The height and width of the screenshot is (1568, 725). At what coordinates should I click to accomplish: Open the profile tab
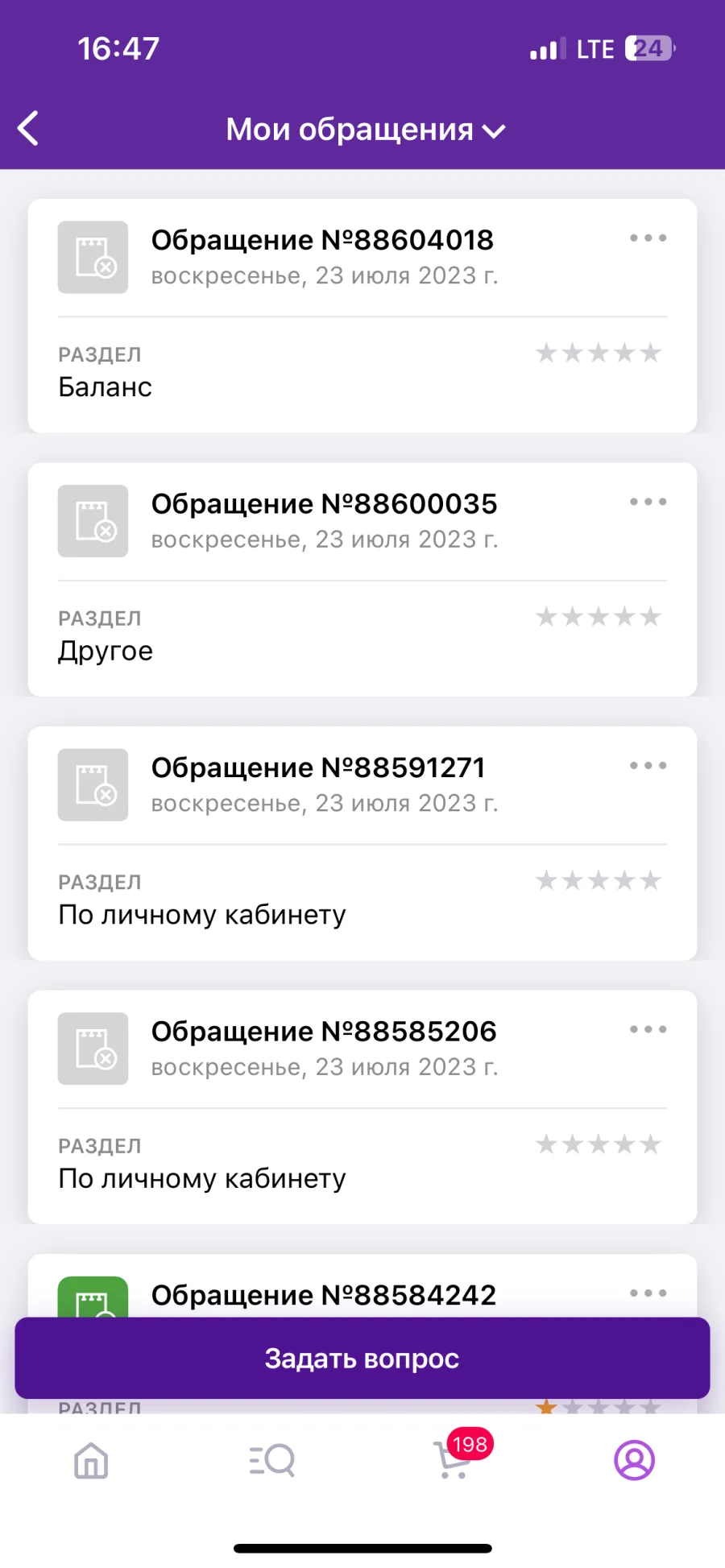(635, 1460)
